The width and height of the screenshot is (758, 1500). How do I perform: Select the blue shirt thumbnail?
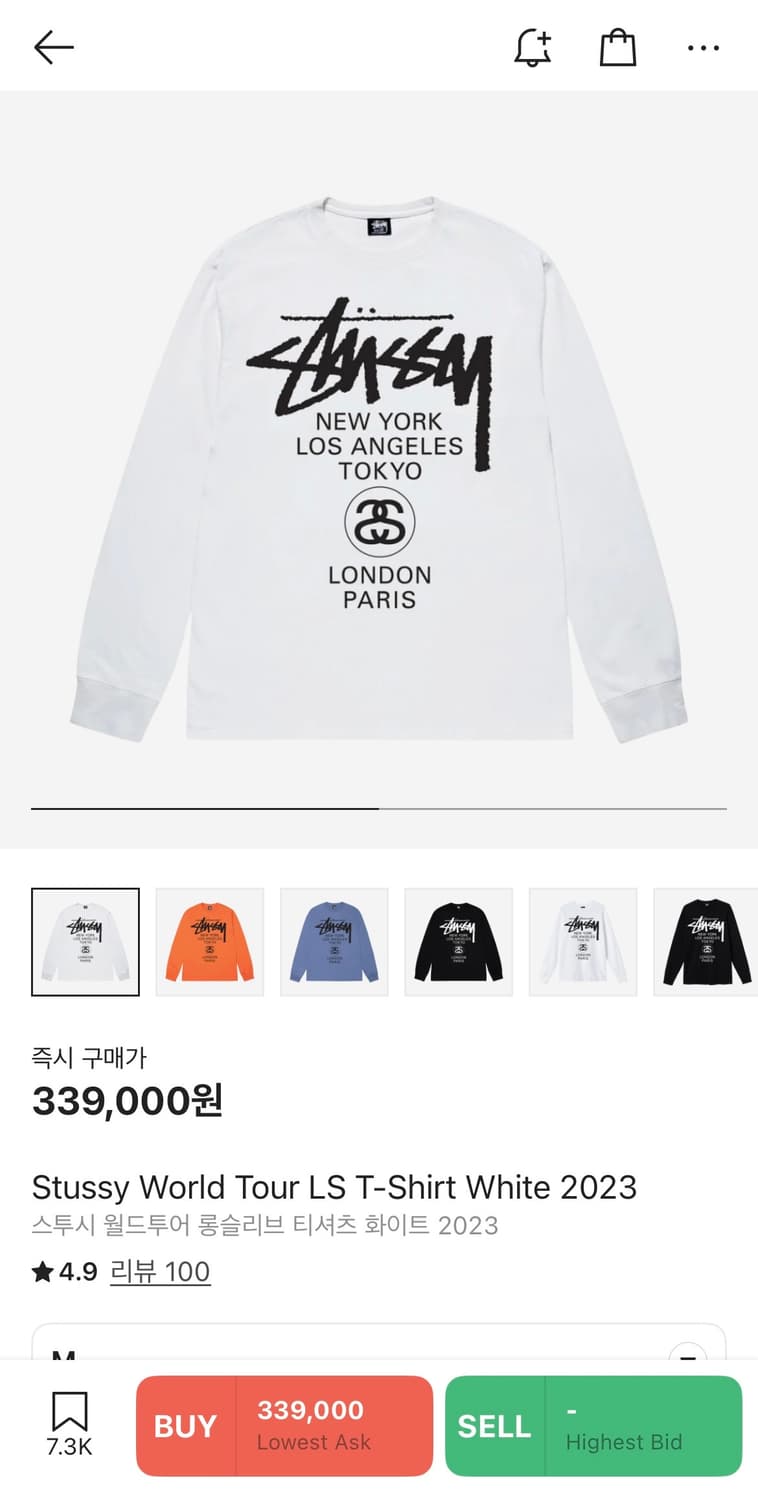point(334,942)
